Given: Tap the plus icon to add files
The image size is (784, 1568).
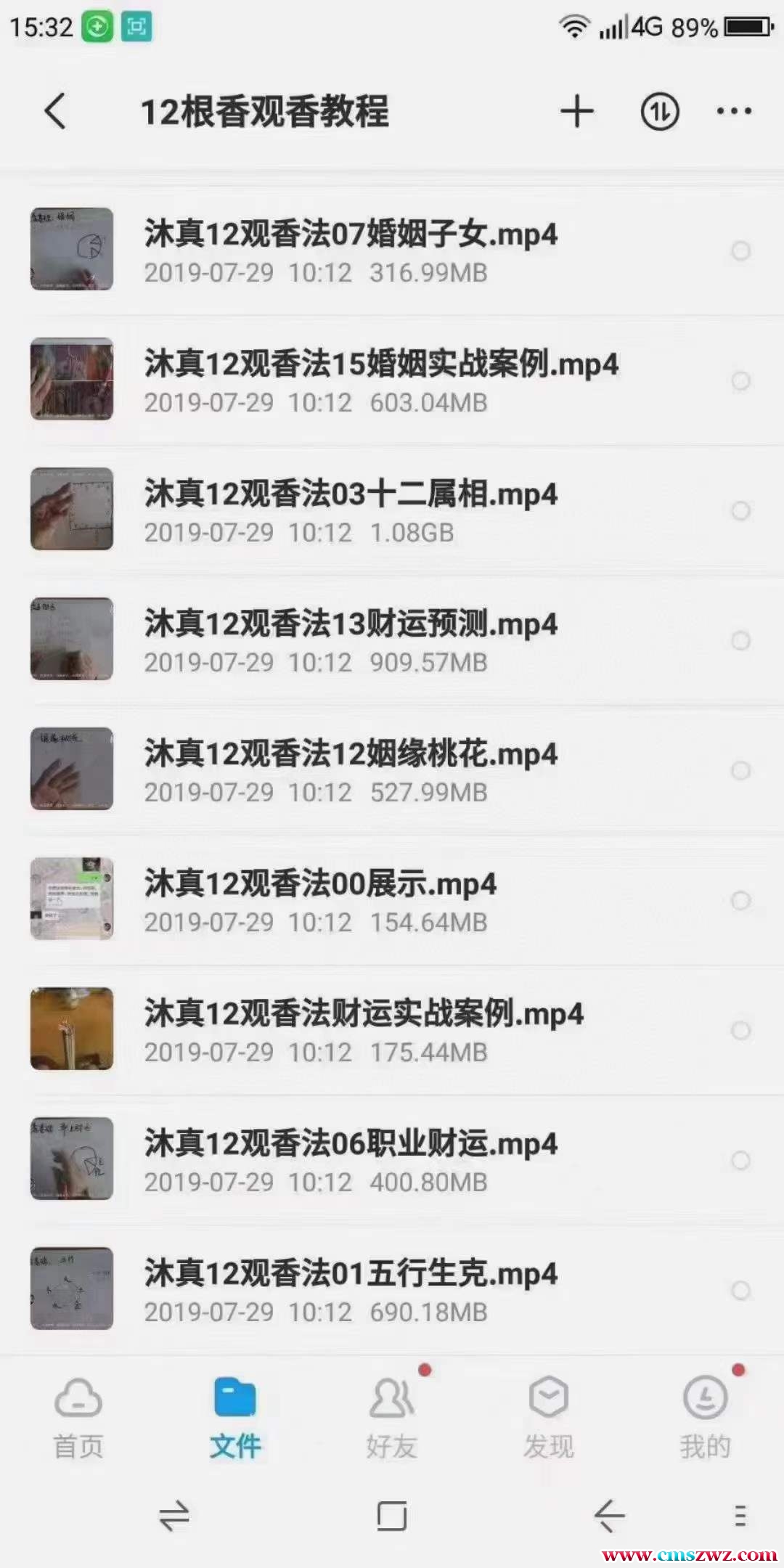Looking at the screenshot, I should pyautogui.click(x=577, y=112).
